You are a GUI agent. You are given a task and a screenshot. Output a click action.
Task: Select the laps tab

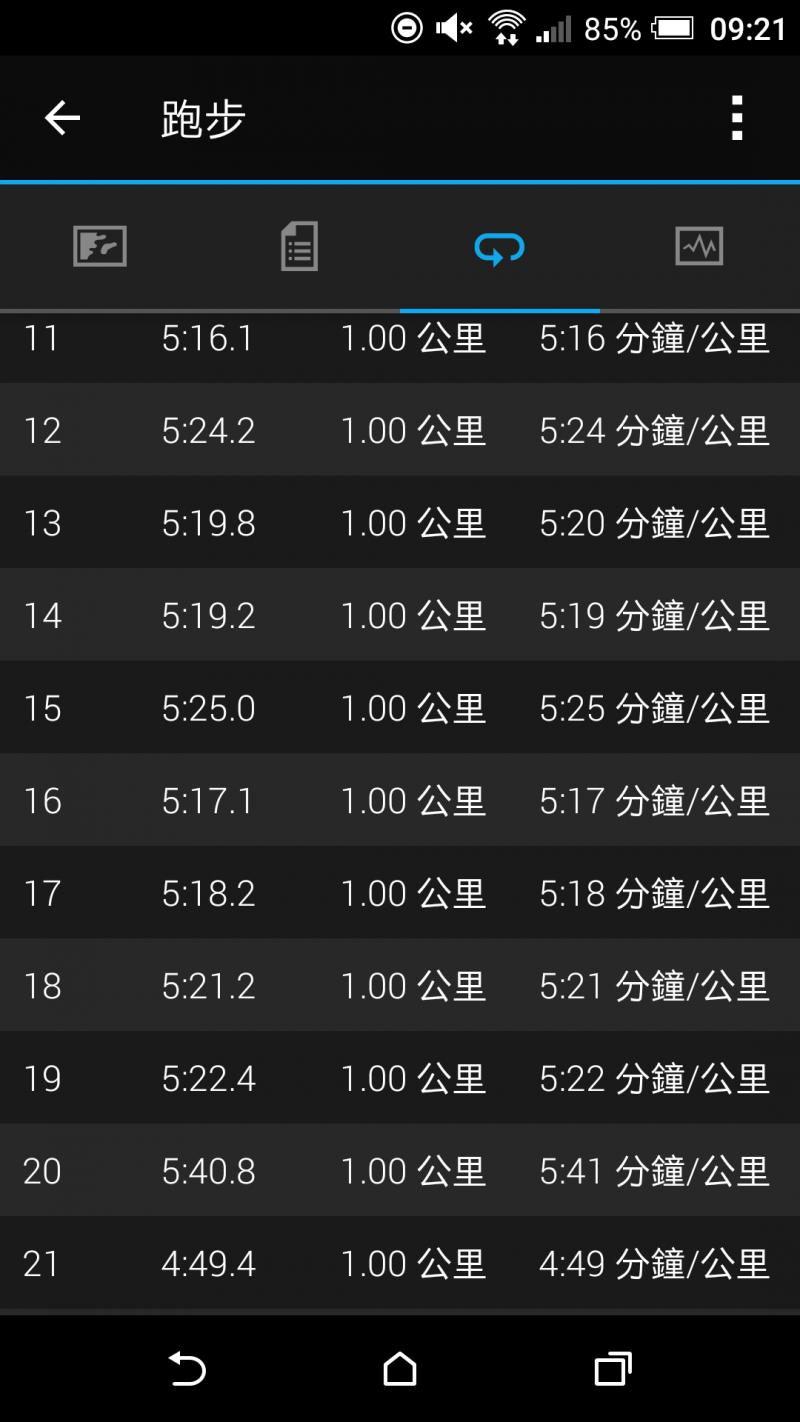499,246
